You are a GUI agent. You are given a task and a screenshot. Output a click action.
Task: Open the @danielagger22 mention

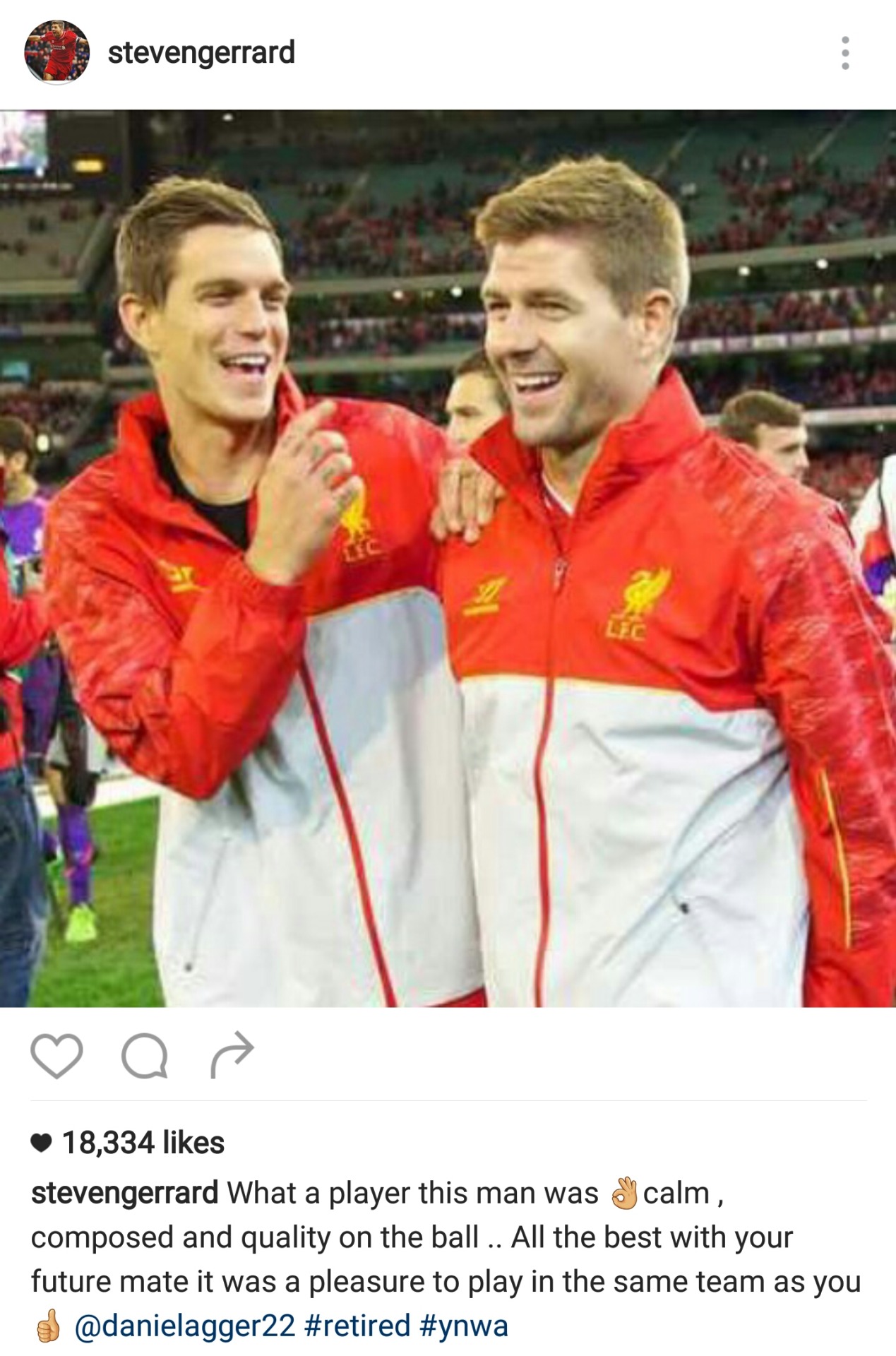184,1326
